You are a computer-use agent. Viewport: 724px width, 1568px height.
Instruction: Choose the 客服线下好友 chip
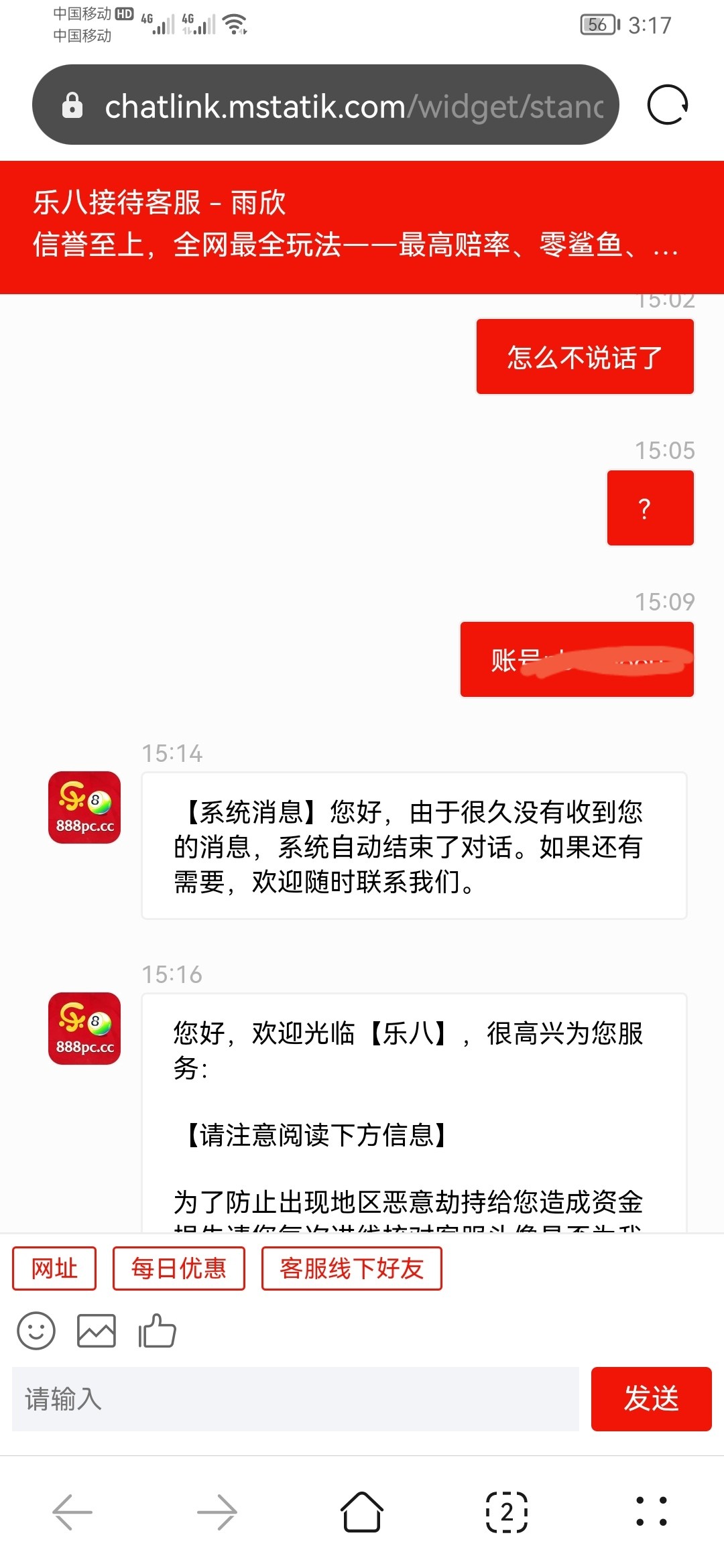pos(351,1268)
